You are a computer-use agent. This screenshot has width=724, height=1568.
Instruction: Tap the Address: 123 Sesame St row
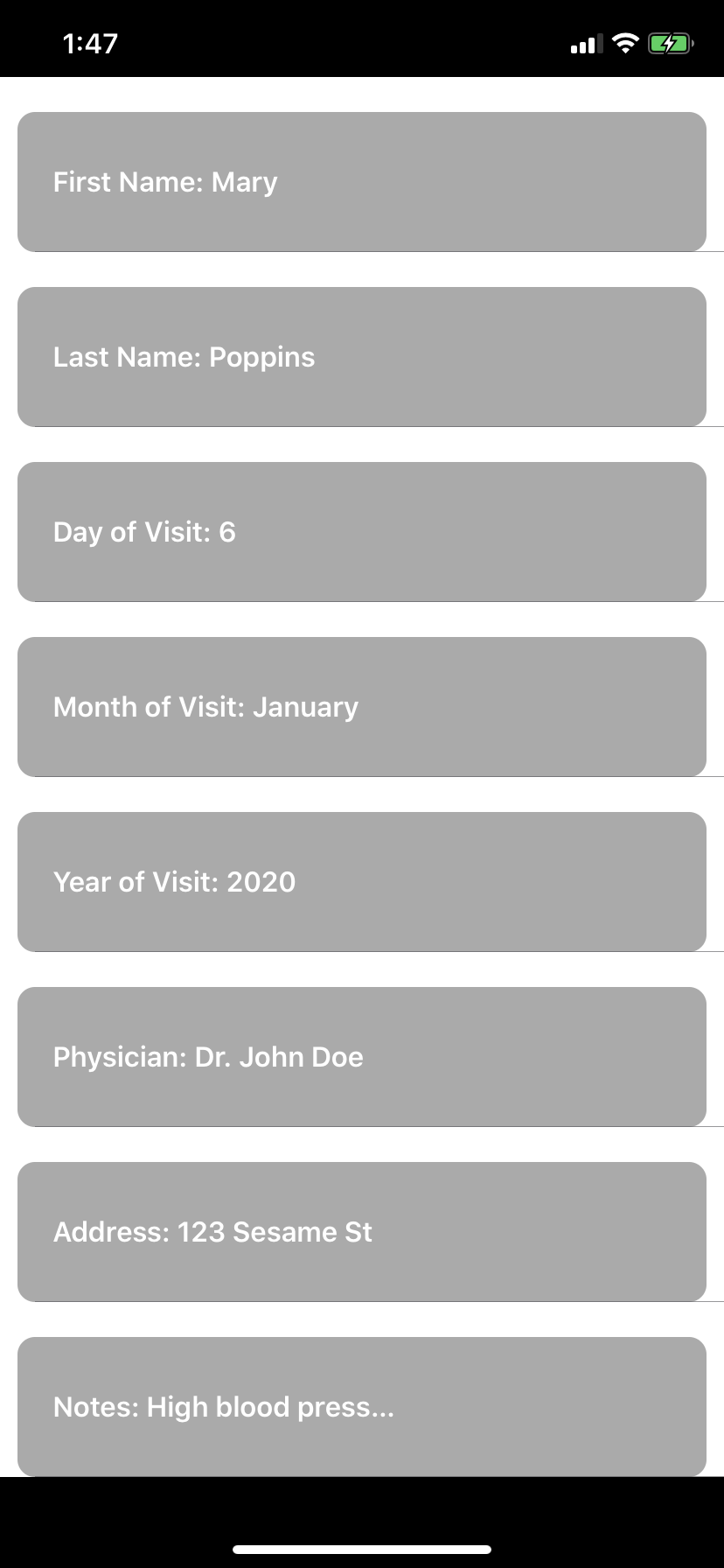click(362, 1232)
